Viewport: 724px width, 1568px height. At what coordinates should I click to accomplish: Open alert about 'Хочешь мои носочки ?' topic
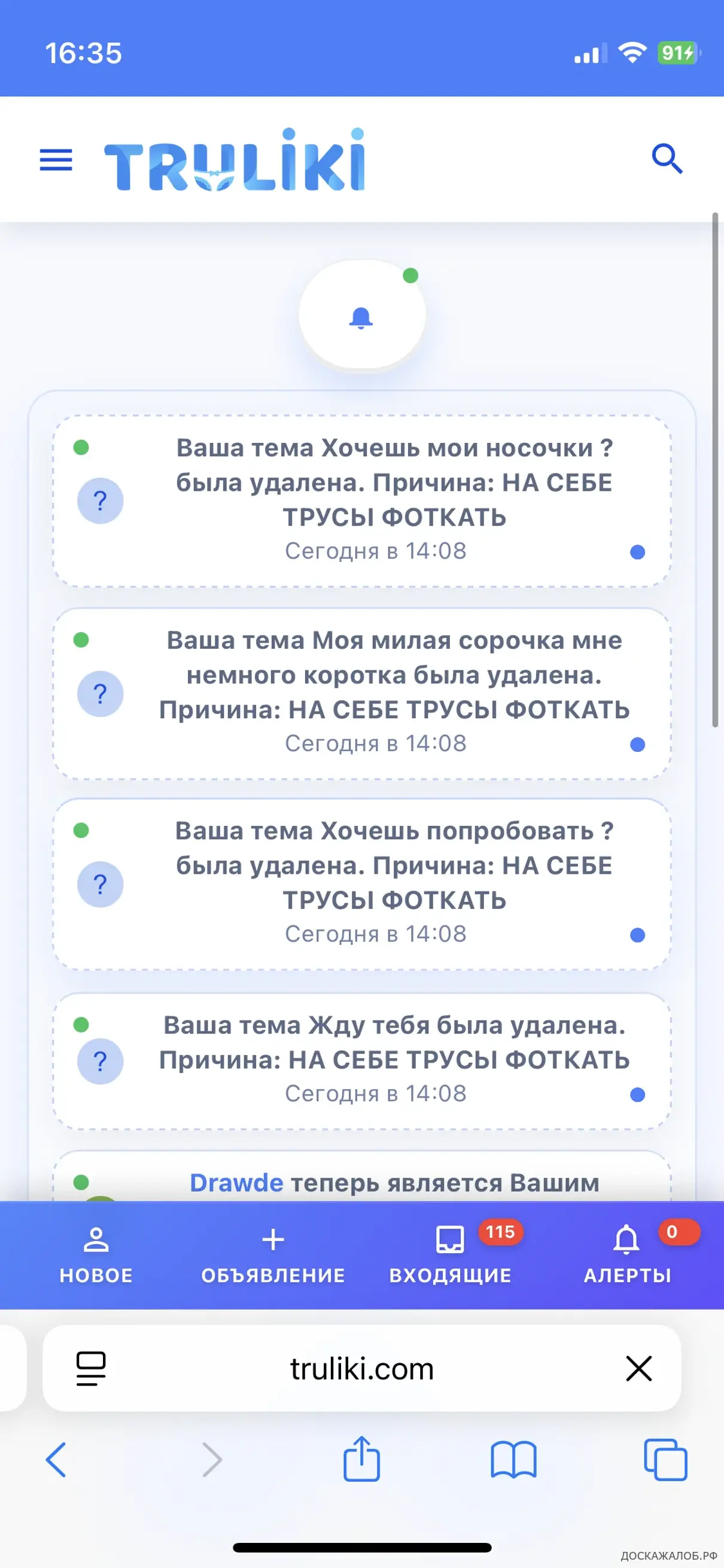point(394,482)
